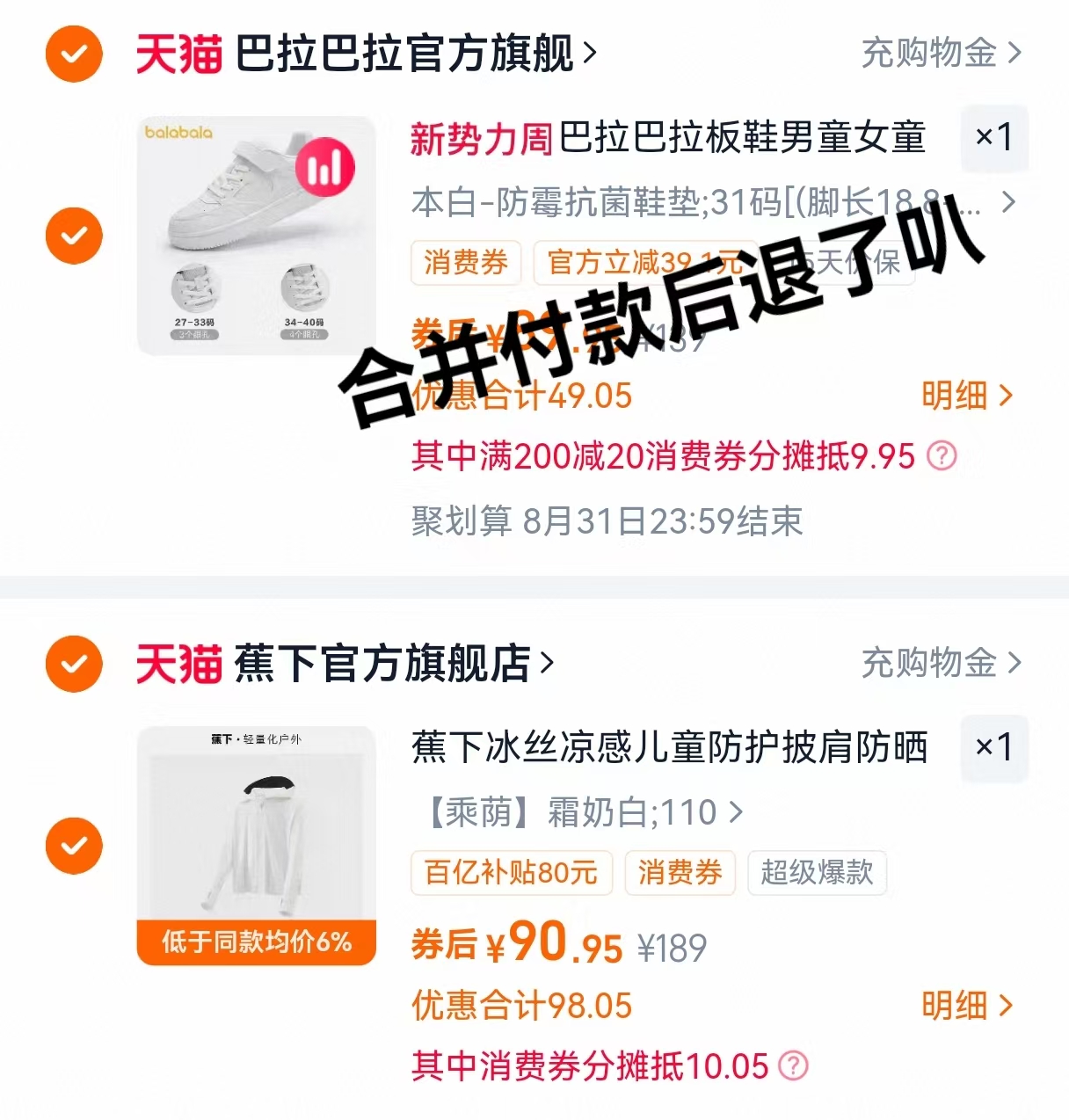Click the 超级爆款 tag
This screenshot has width=1069, height=1120.
pyautogui.click(x=817, y=873)
